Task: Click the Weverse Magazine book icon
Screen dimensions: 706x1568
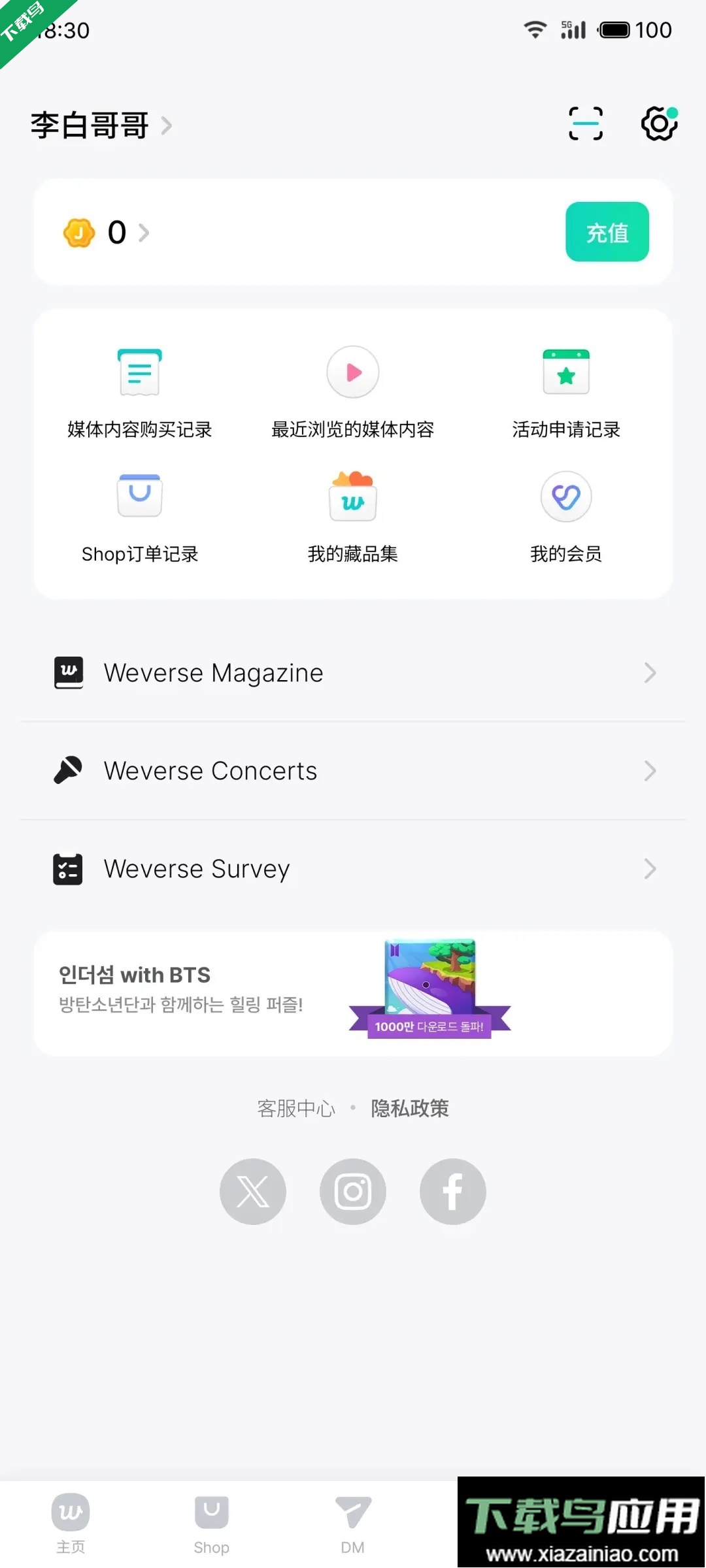Action: click(68, 672)
